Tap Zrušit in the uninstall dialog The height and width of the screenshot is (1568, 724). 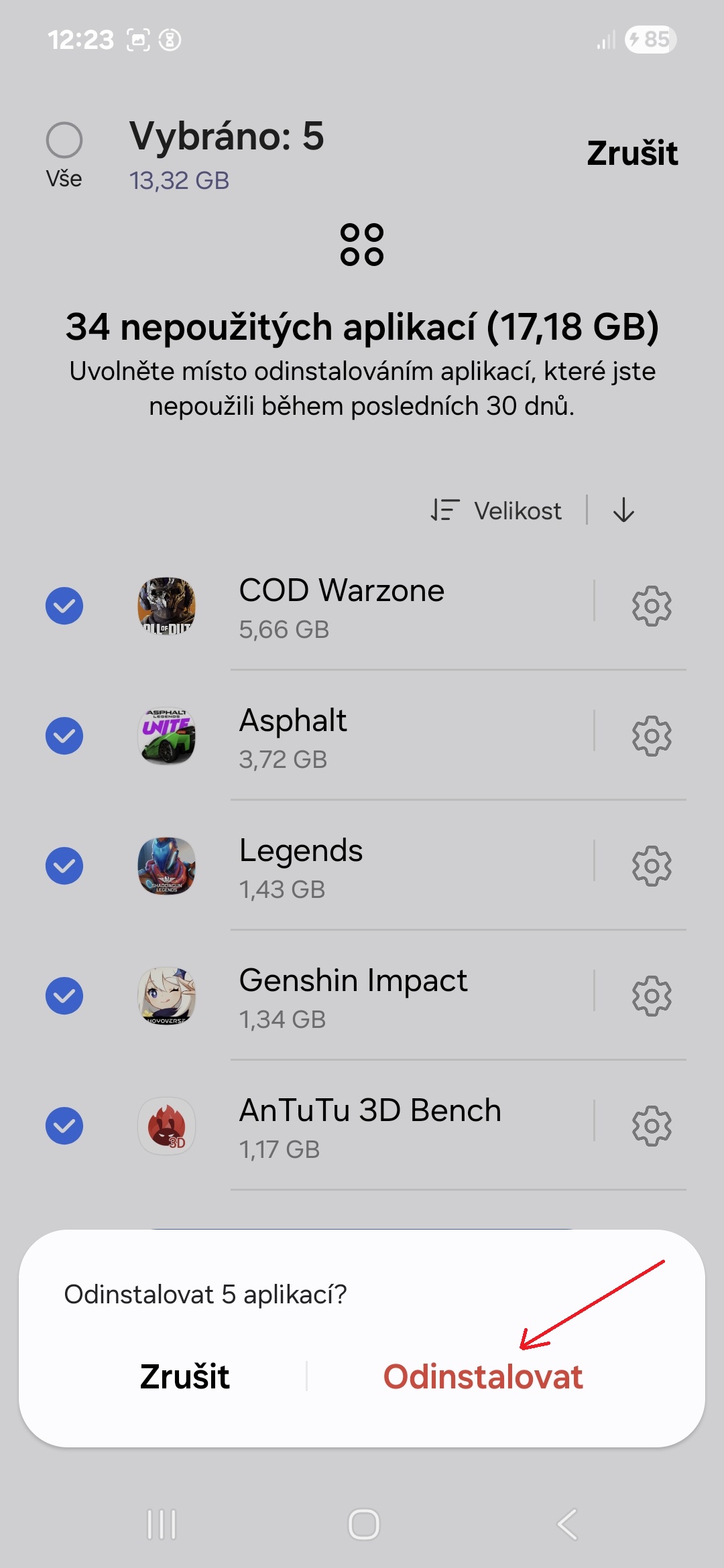click(185, 1377)
